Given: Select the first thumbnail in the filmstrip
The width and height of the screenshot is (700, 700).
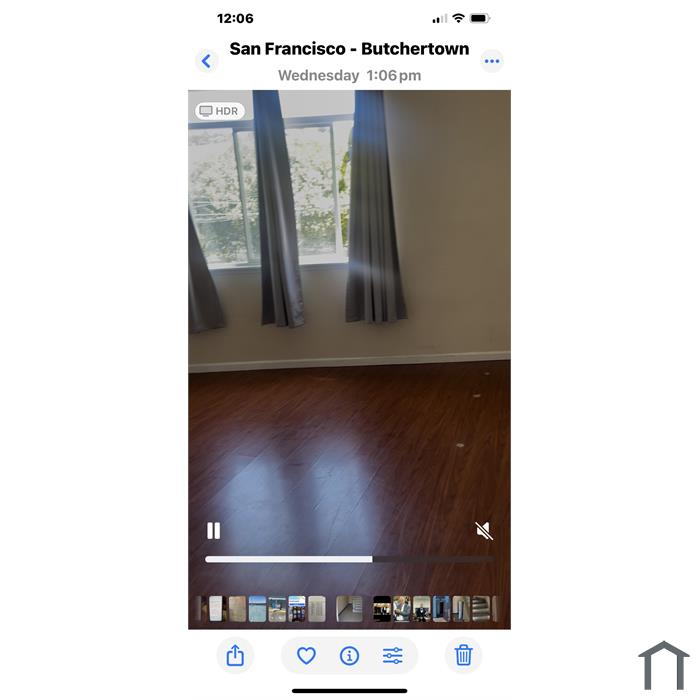Looking at the screenshot, I should [x=200, y=609].
